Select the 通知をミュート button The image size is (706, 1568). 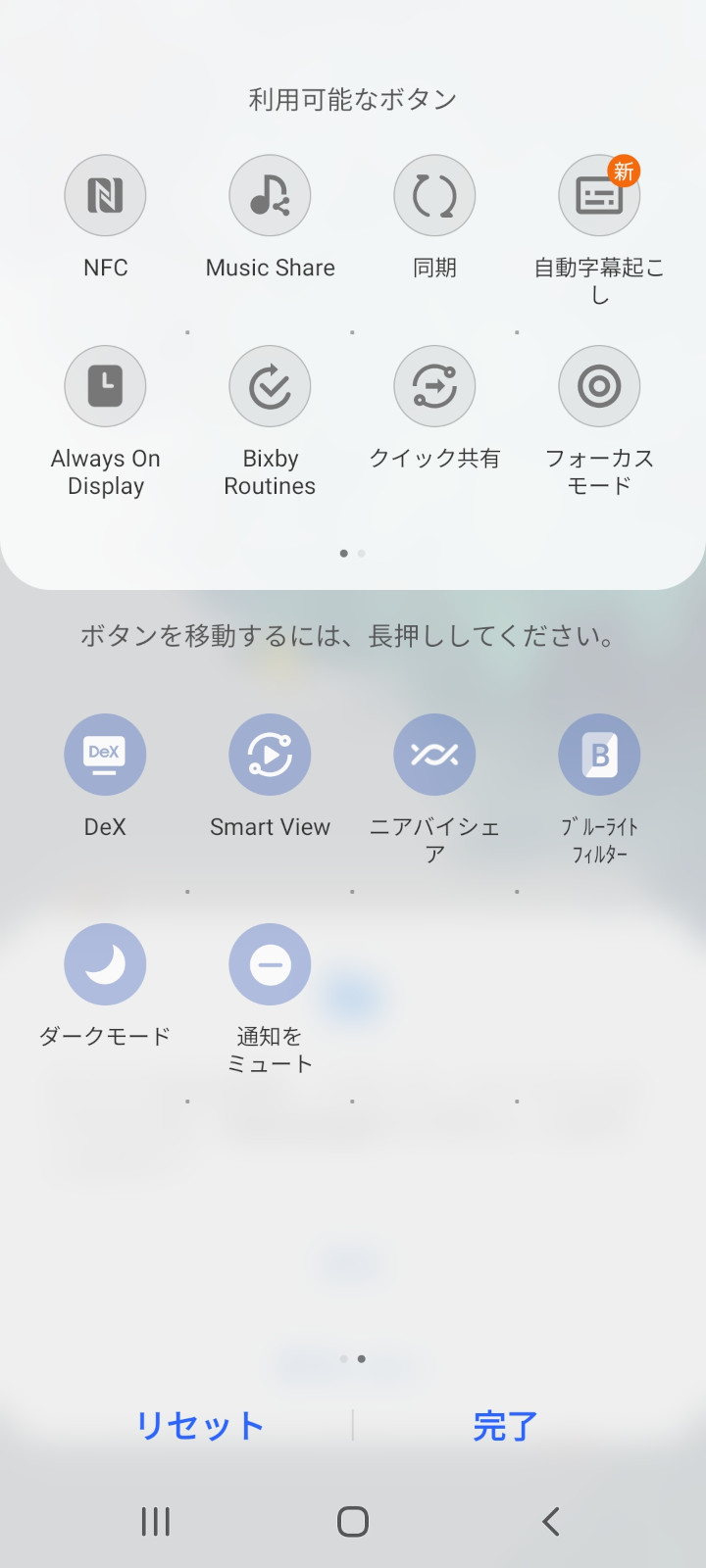click(x=270, y=964)
